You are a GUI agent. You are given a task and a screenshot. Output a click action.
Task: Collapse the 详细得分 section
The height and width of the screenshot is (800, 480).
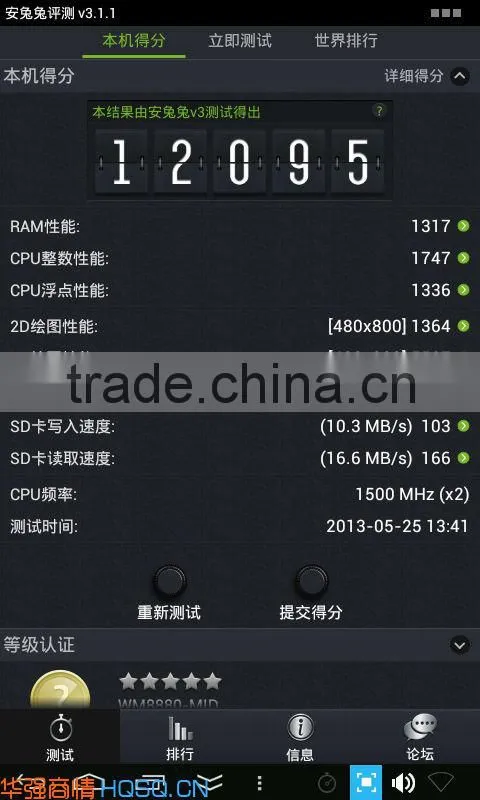tap(460, 77)
